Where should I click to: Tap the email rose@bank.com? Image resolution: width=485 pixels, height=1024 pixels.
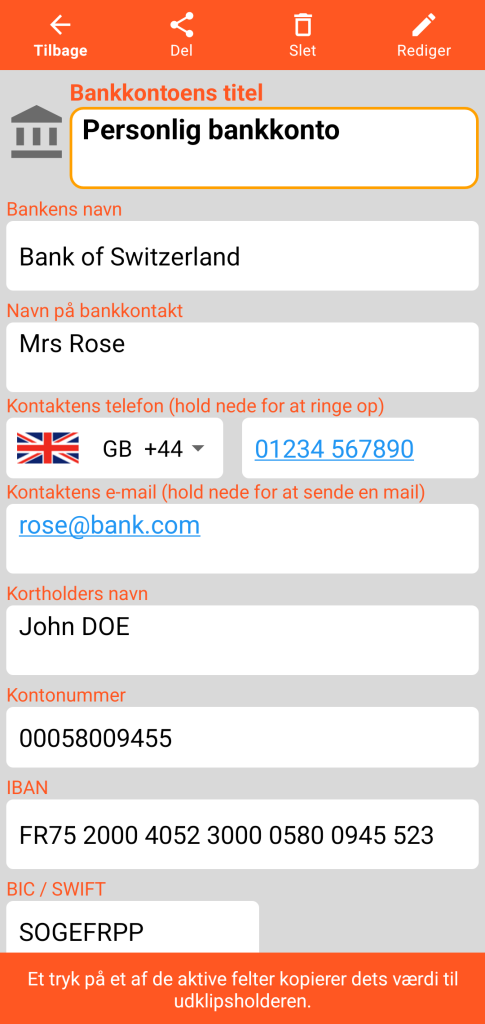point(109,525)
